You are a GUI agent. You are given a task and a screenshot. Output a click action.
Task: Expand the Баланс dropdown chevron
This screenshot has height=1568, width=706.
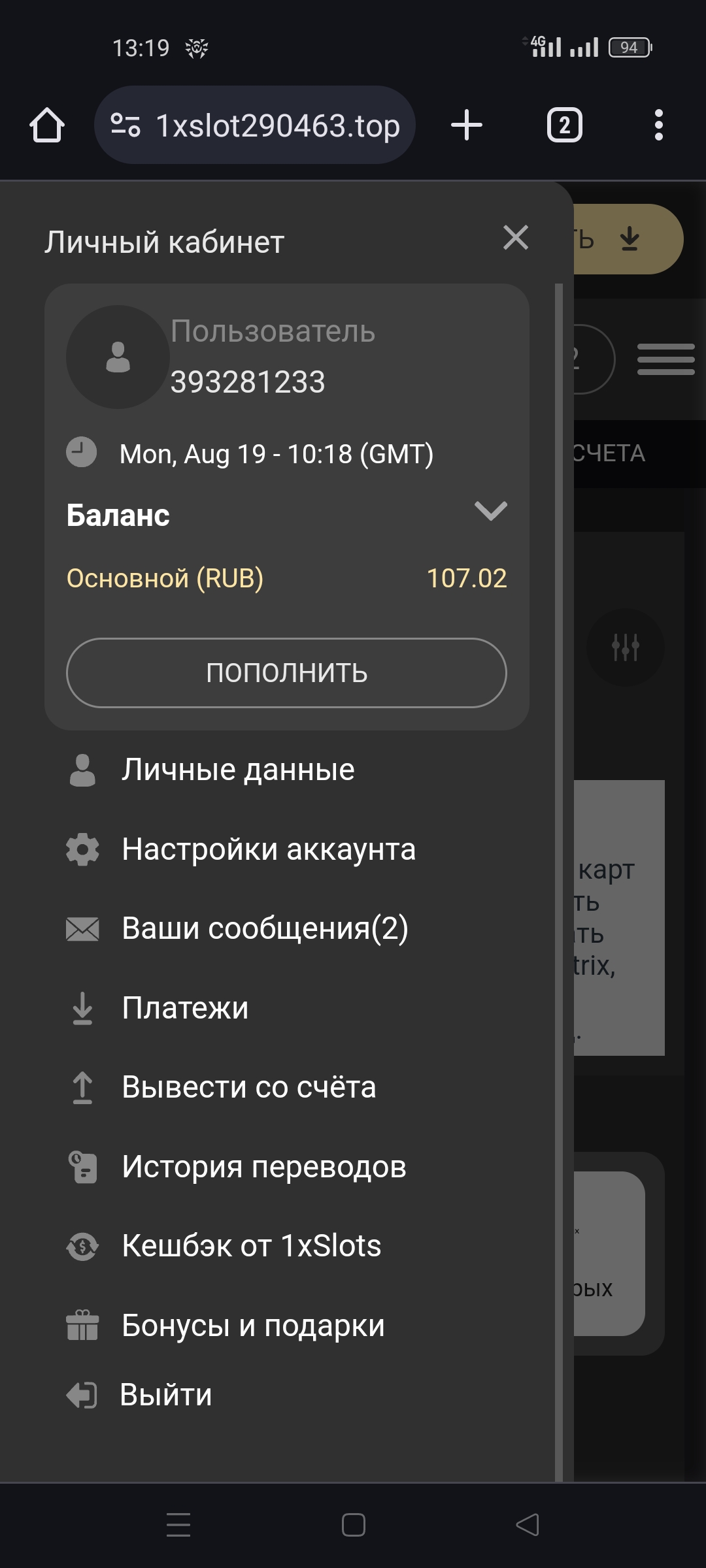point(491,511)
